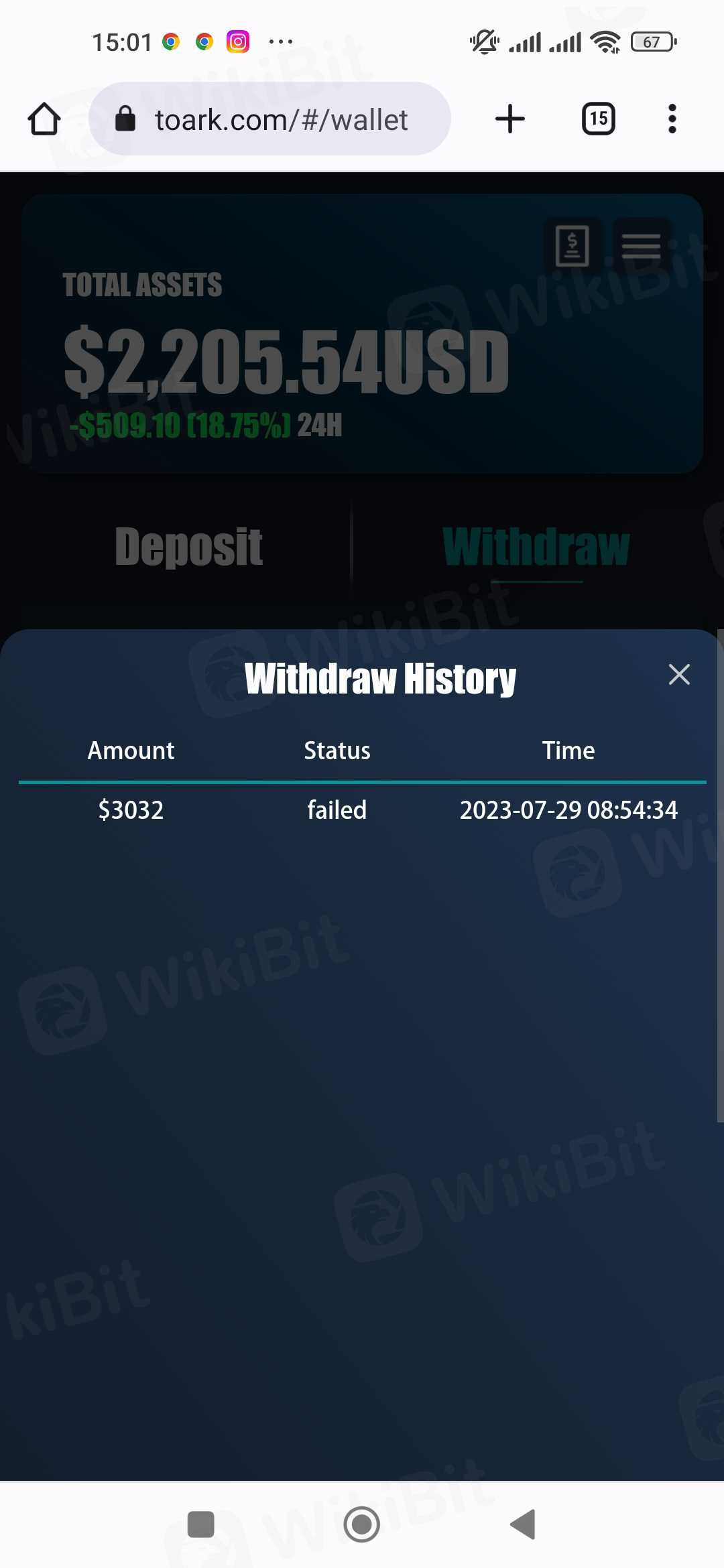Open the tab switcher showing 15 tabs
The image size is (724, 1568).
[598, 119]
